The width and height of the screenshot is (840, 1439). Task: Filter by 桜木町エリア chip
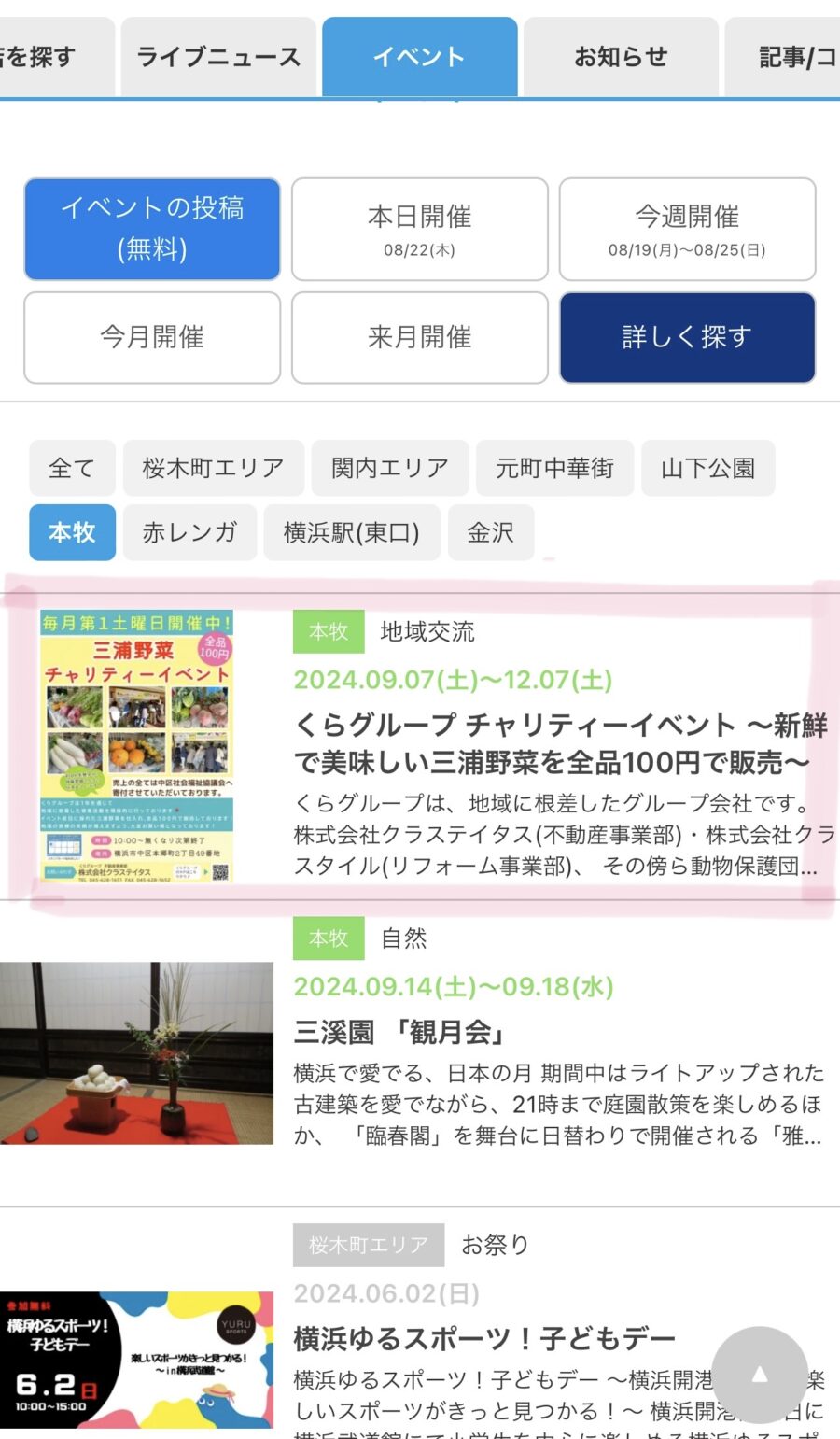coord(213,468)
